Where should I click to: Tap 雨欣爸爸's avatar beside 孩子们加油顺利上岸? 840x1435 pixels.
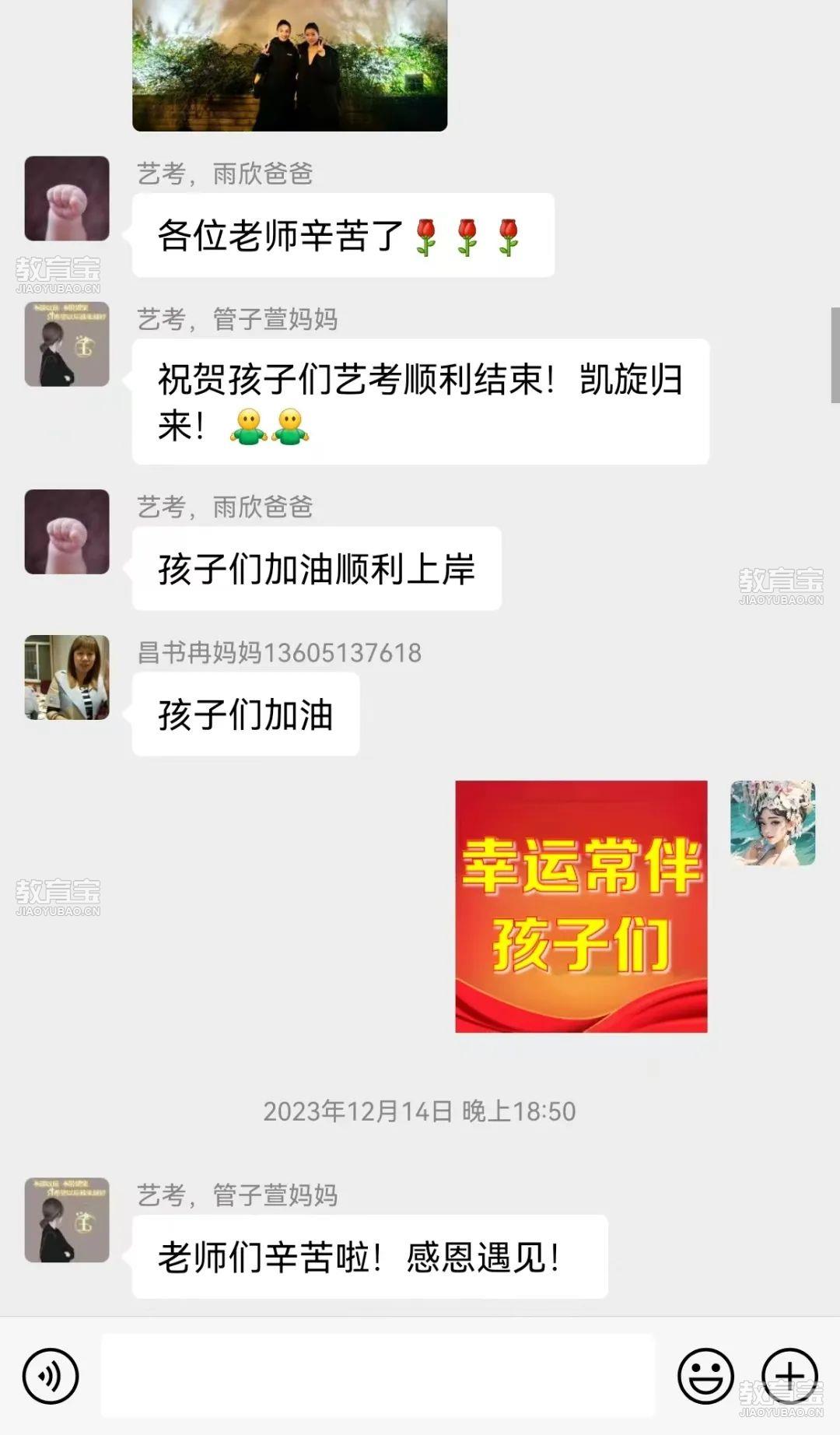pos(67,532)
